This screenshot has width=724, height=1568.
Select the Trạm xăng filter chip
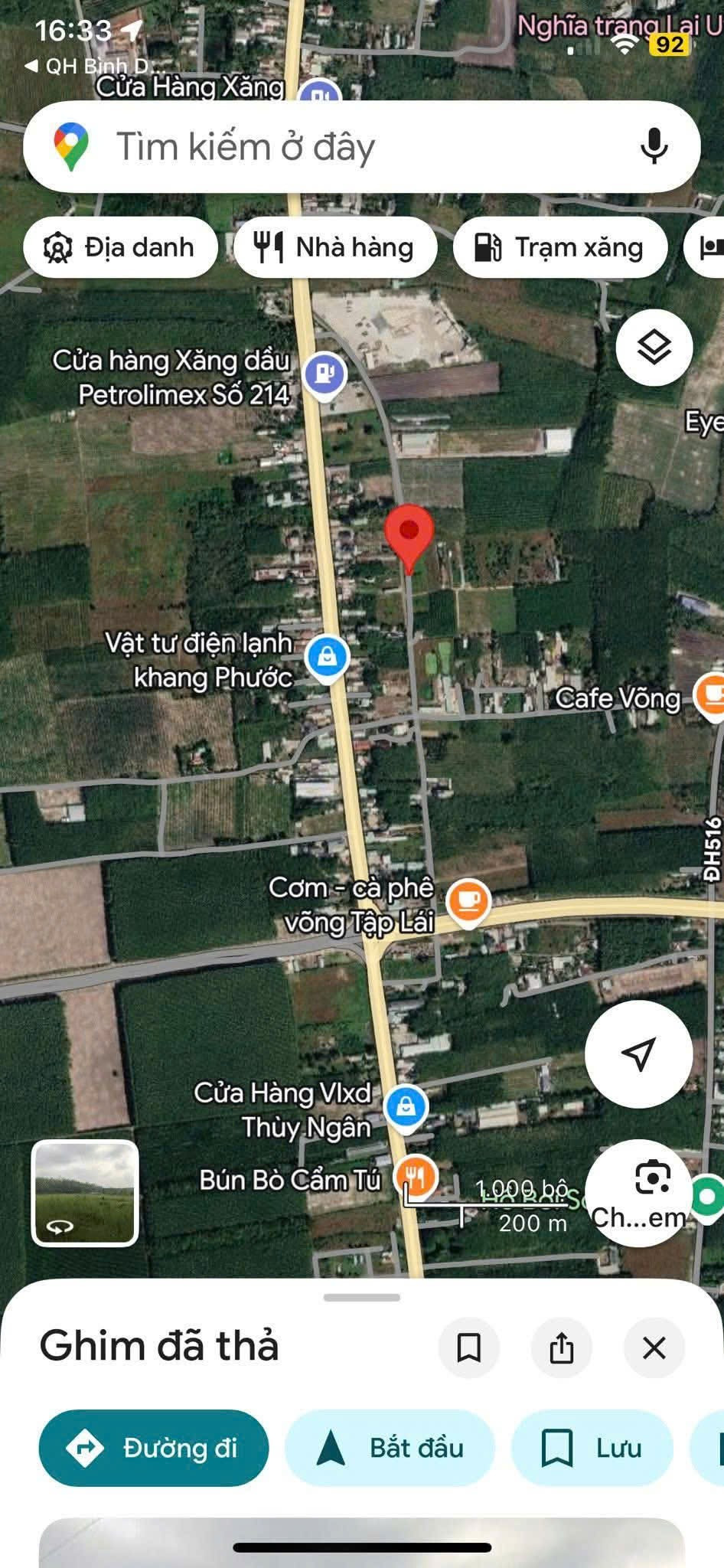click(x=560, y=247)
